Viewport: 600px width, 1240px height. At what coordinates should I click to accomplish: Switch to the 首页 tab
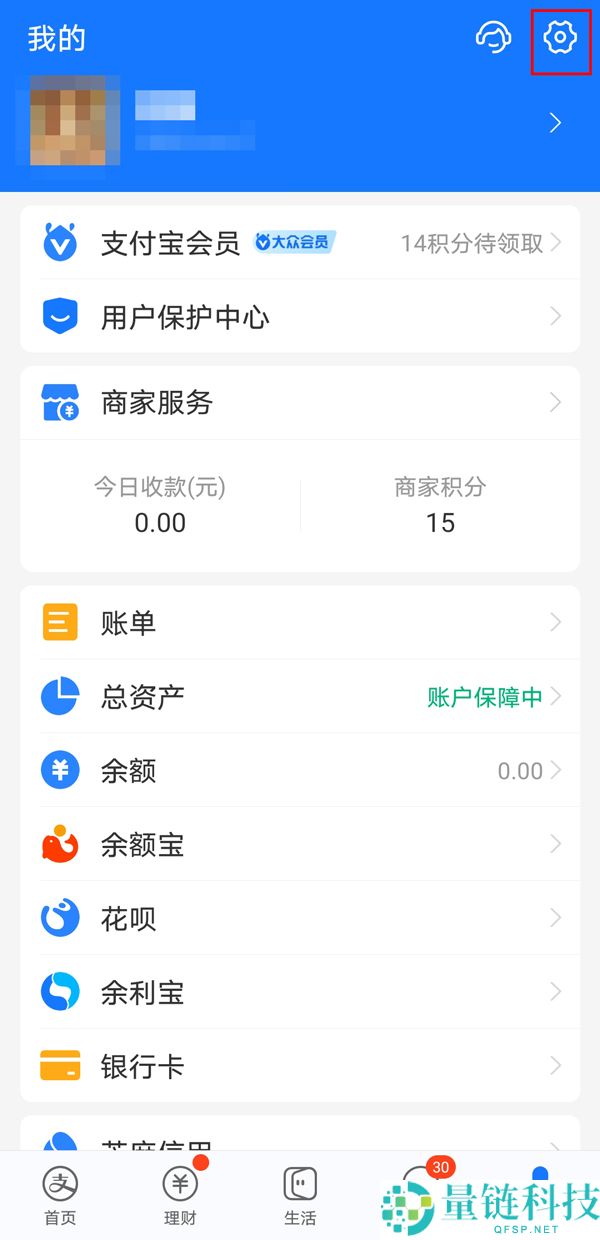click(60, 1196)
